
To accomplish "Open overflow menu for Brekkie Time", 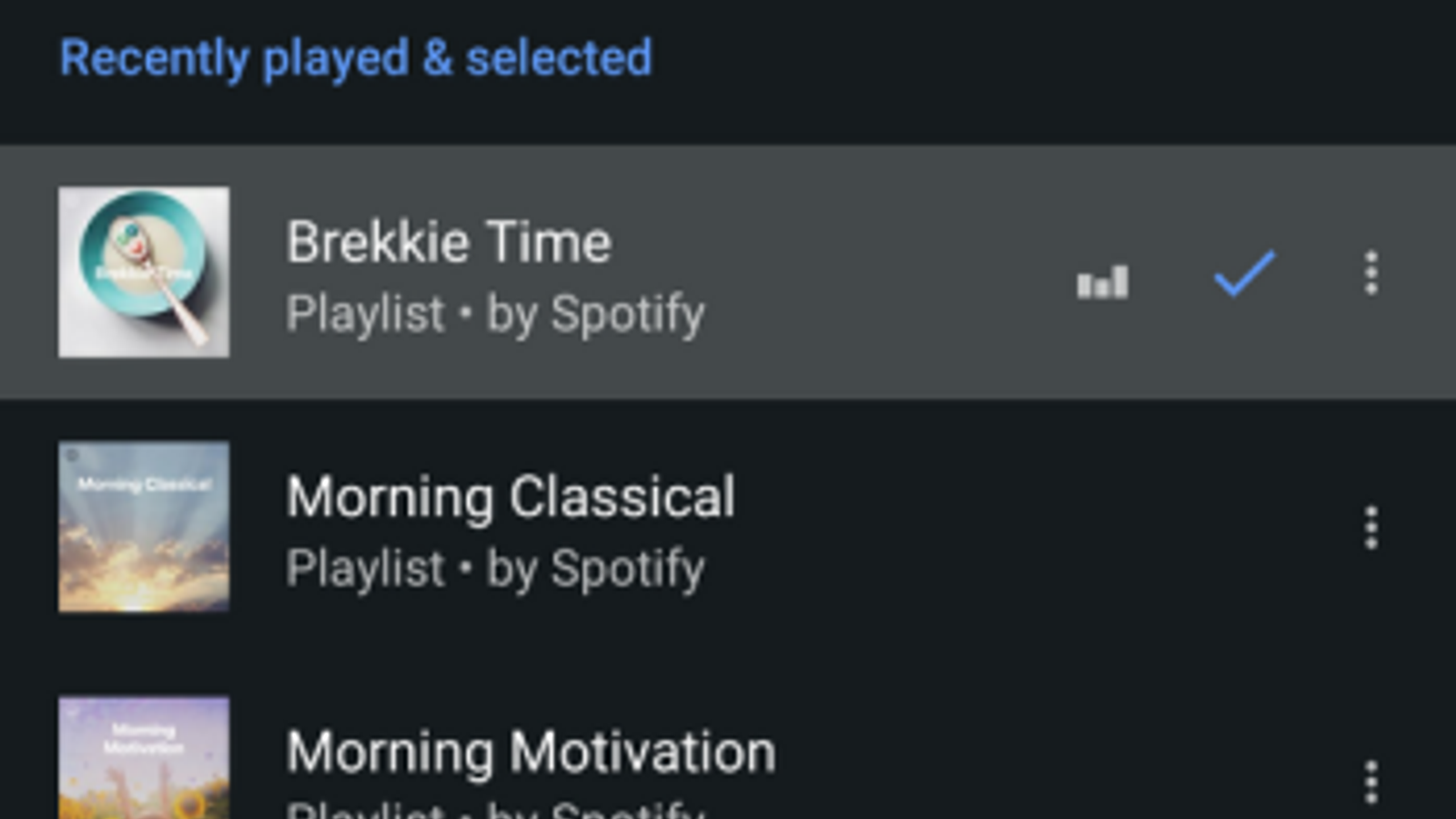I will [1370, 273].
